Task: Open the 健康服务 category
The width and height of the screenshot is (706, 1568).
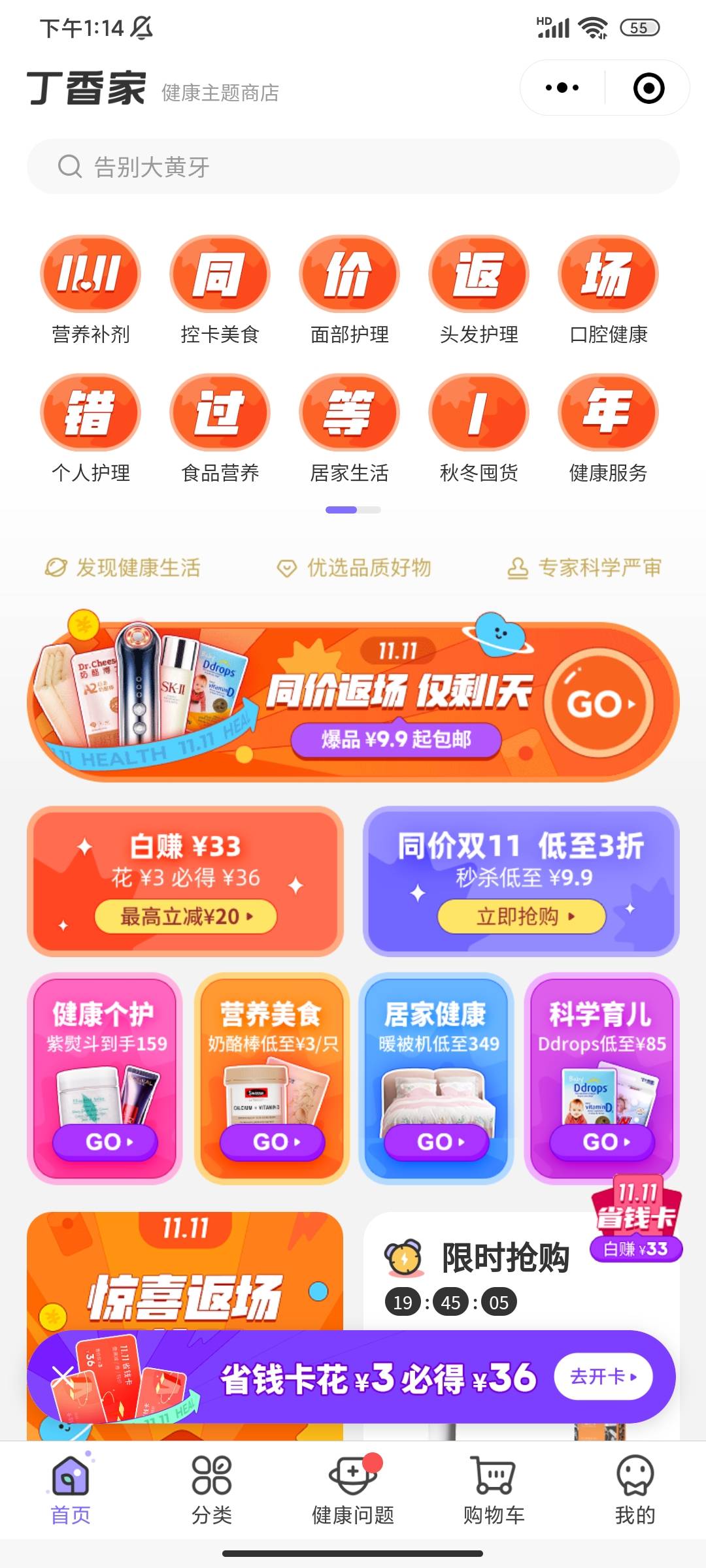Action: (x=608, y=429)
